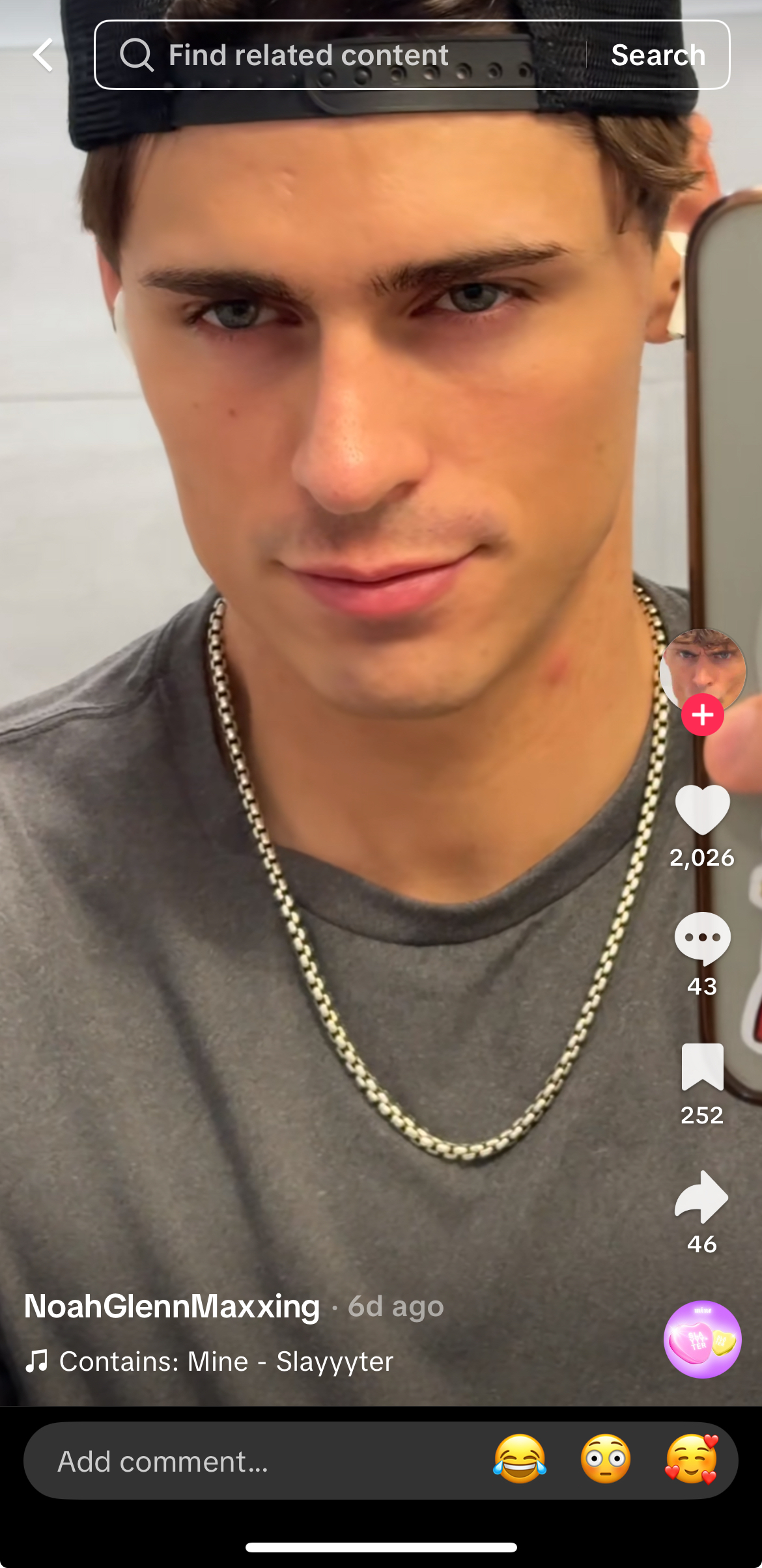Open the creator's profile picture

(702, 670)
